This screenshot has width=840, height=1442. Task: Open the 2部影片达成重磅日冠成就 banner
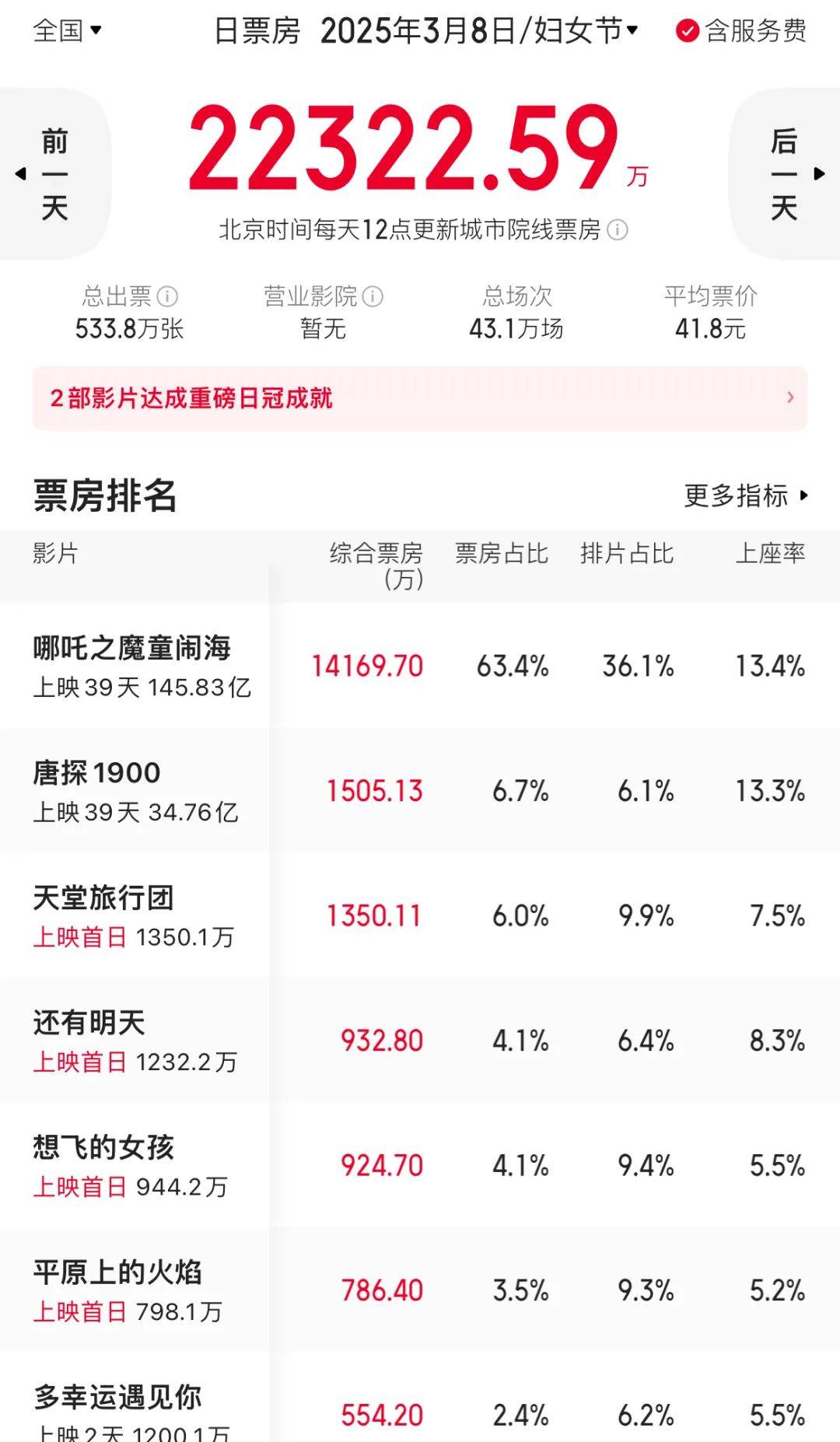click(420, 398)
